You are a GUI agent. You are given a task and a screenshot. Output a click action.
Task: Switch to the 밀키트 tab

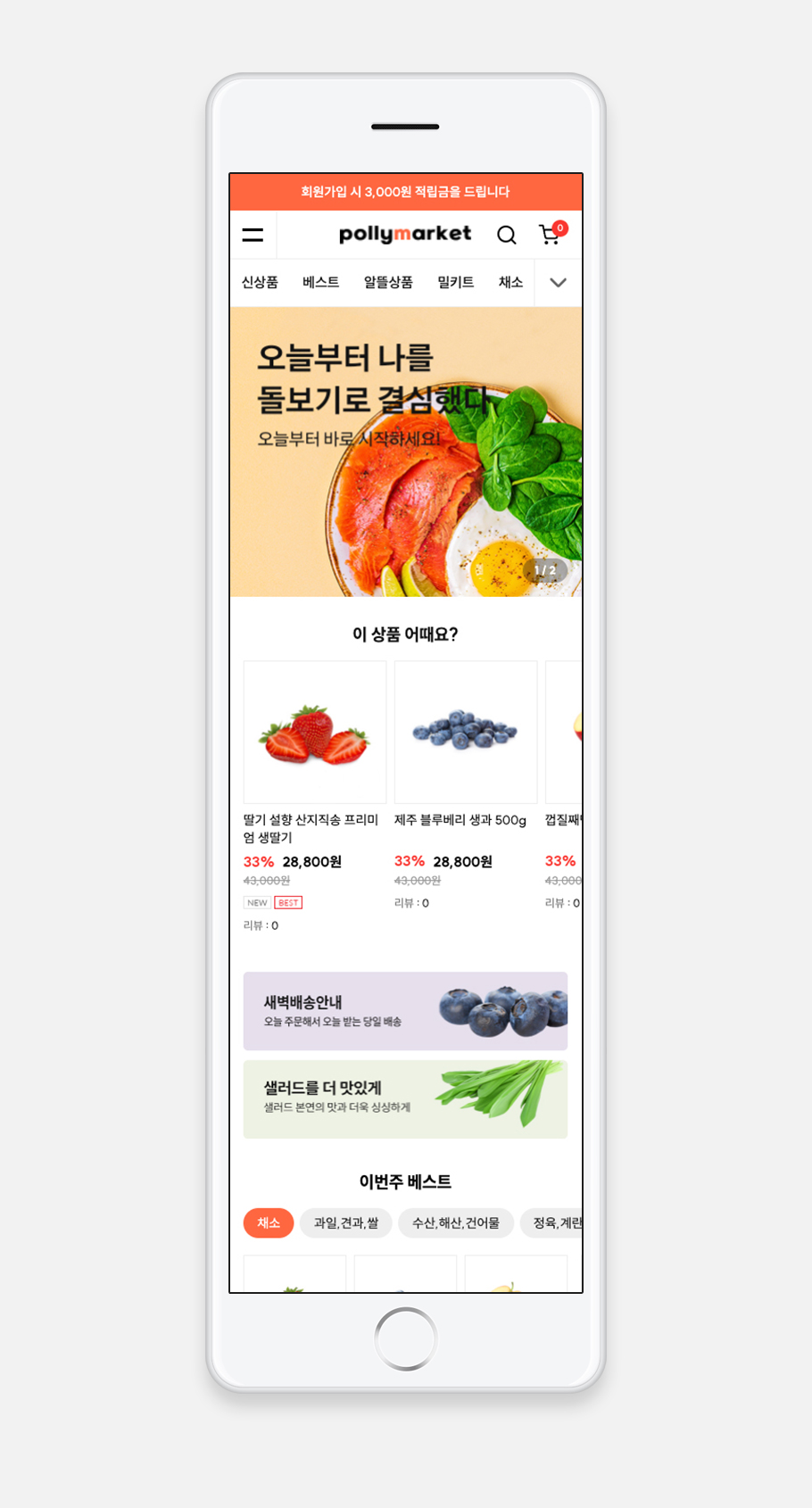coord(455,283)
